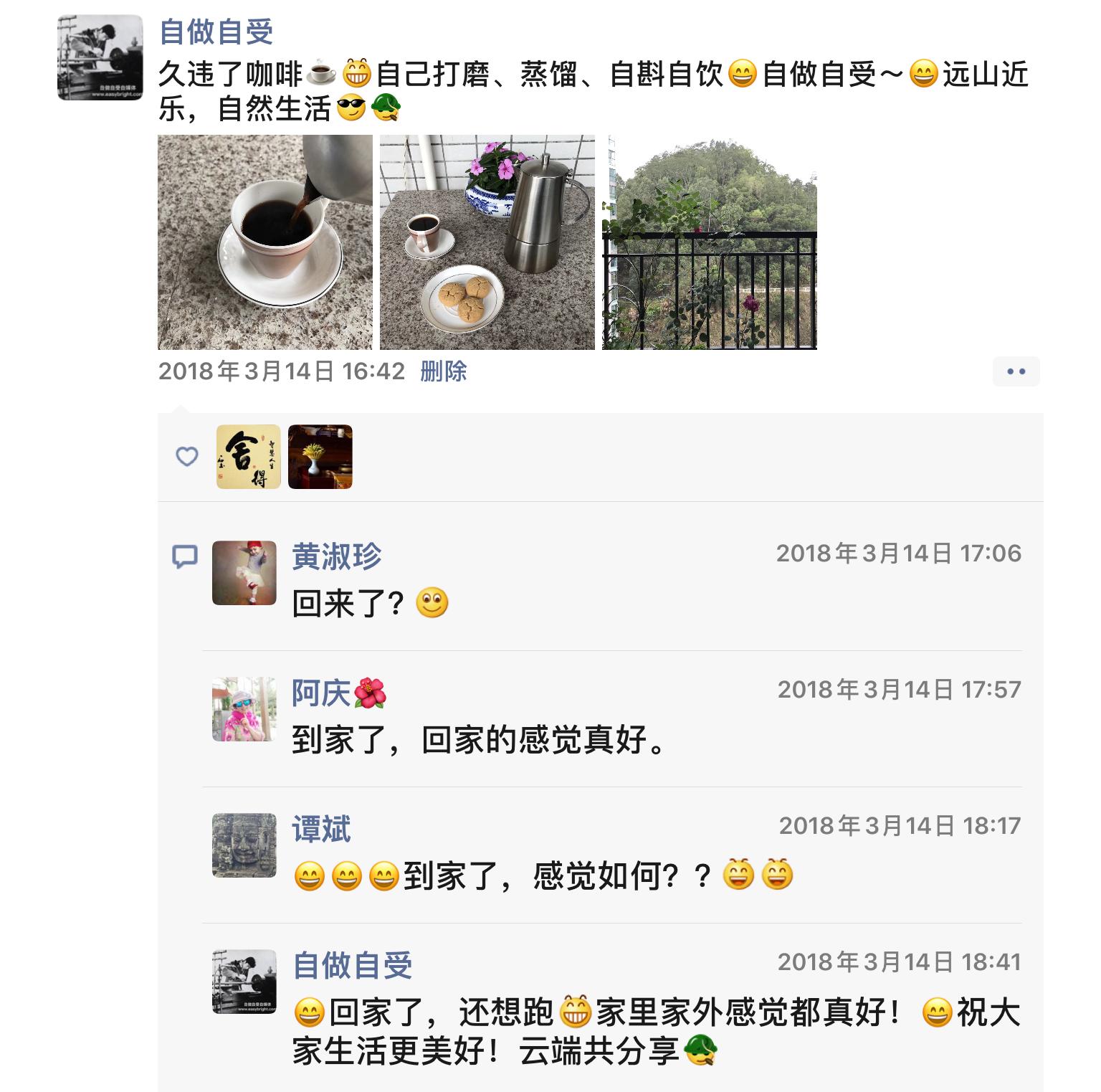
Task: Open the coffee pot and cookies photo
Action: click(x=487, y=242)
